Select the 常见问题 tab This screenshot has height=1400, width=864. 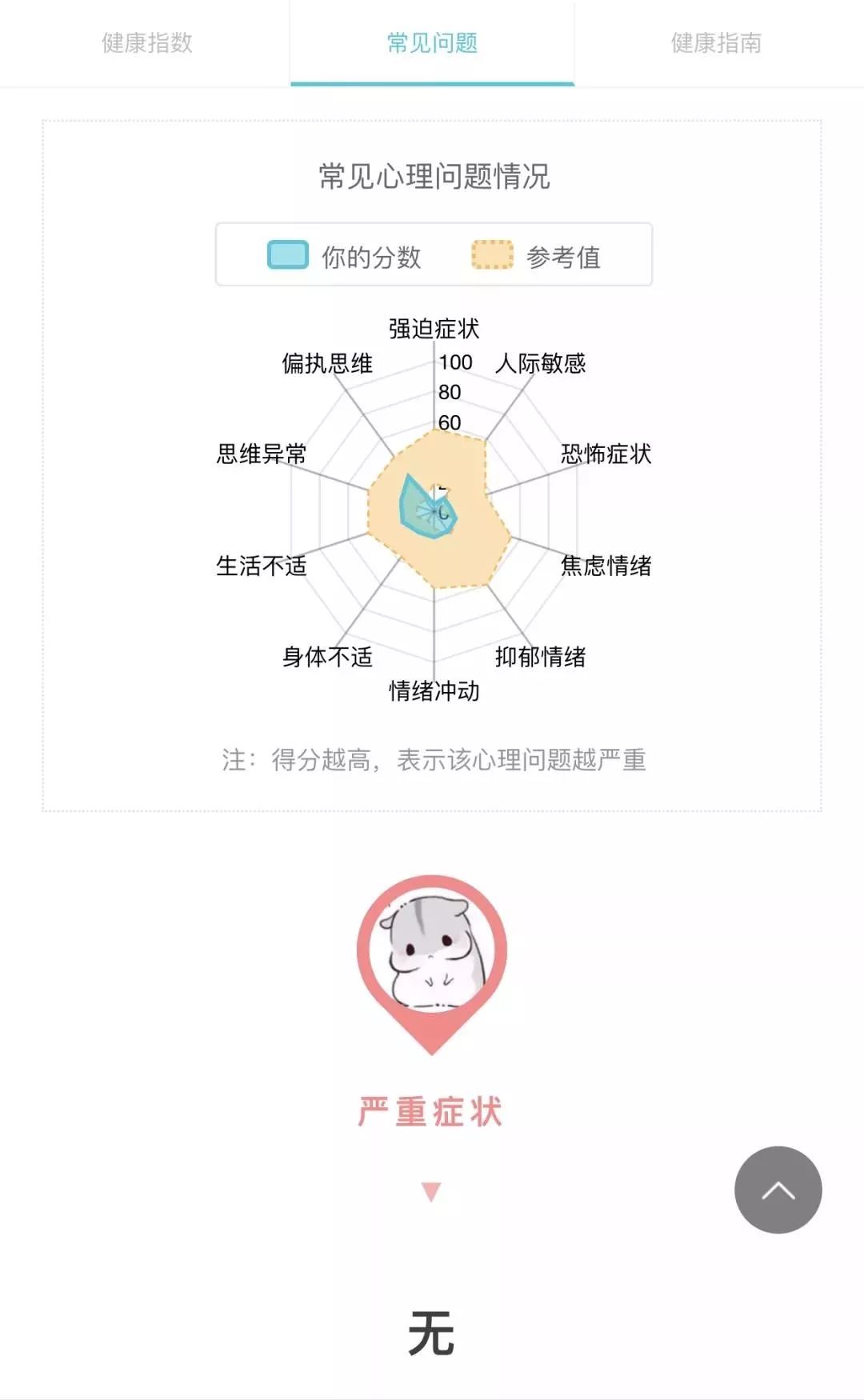pyautogui.click(x=432, y=43)
